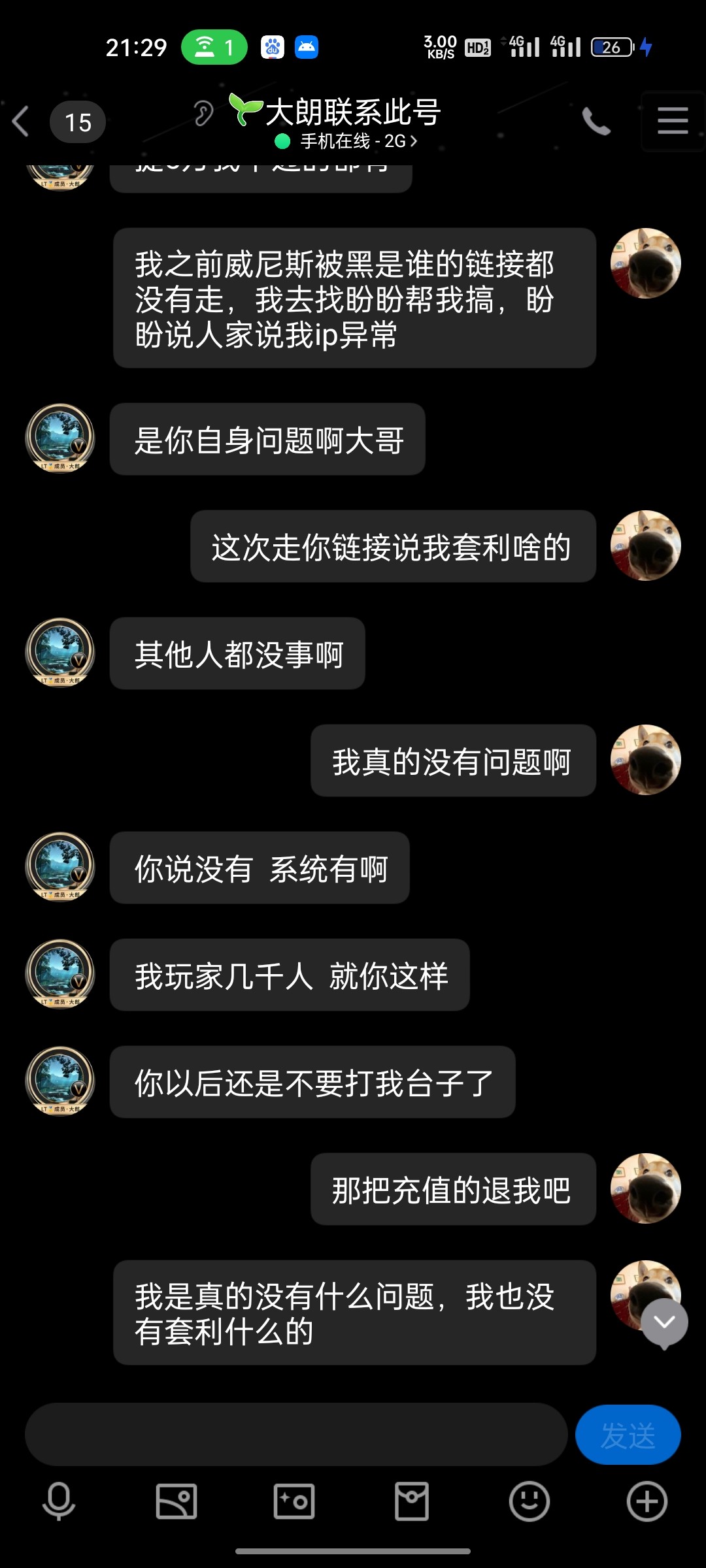Tap the bubble saying 我真的没有问题啊
The height and width of the screenshot is (1568, 706).
(x=453, y=761)
